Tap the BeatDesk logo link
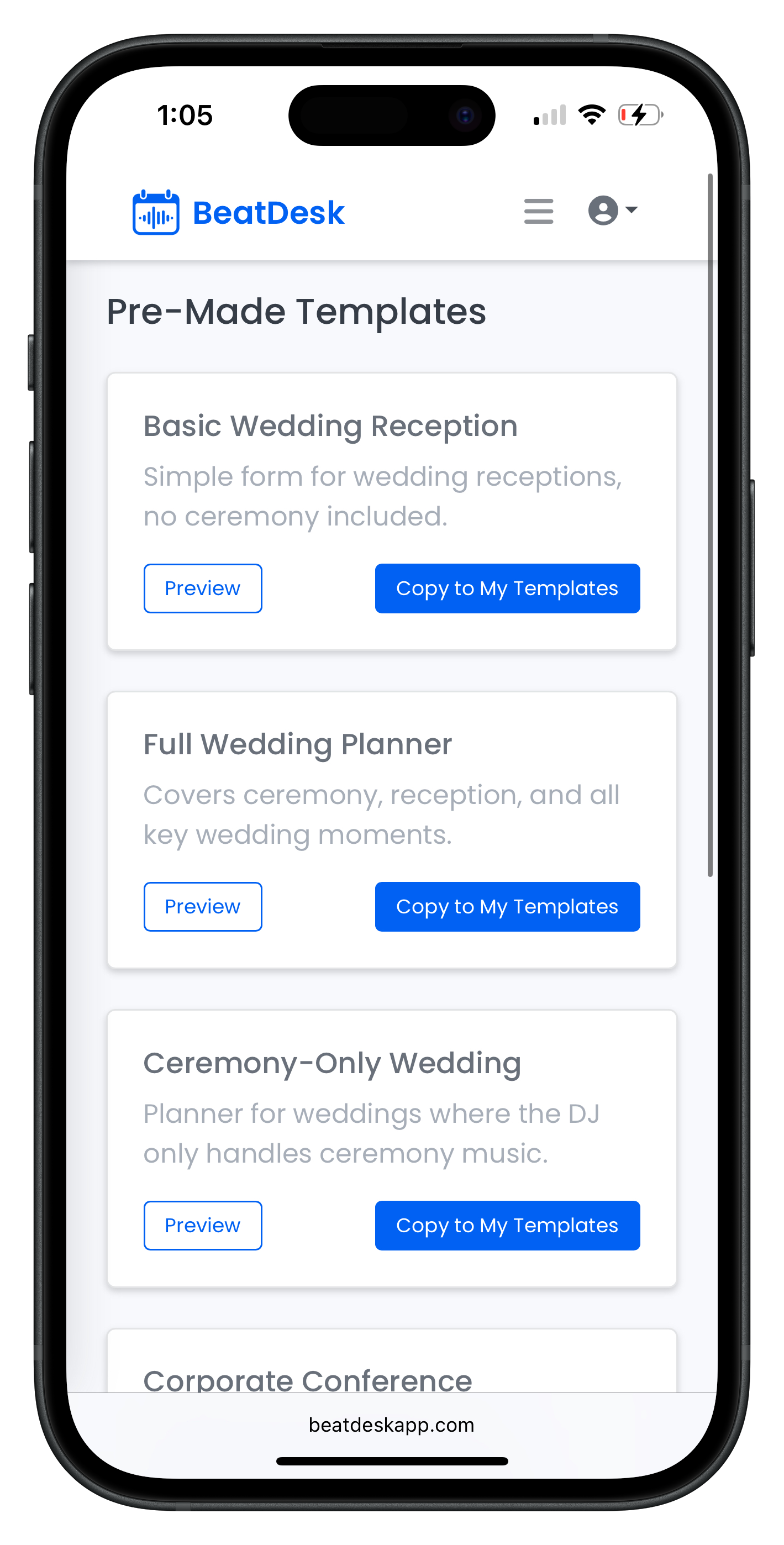This screenshot has height=1545, width=784. (239, 212)
